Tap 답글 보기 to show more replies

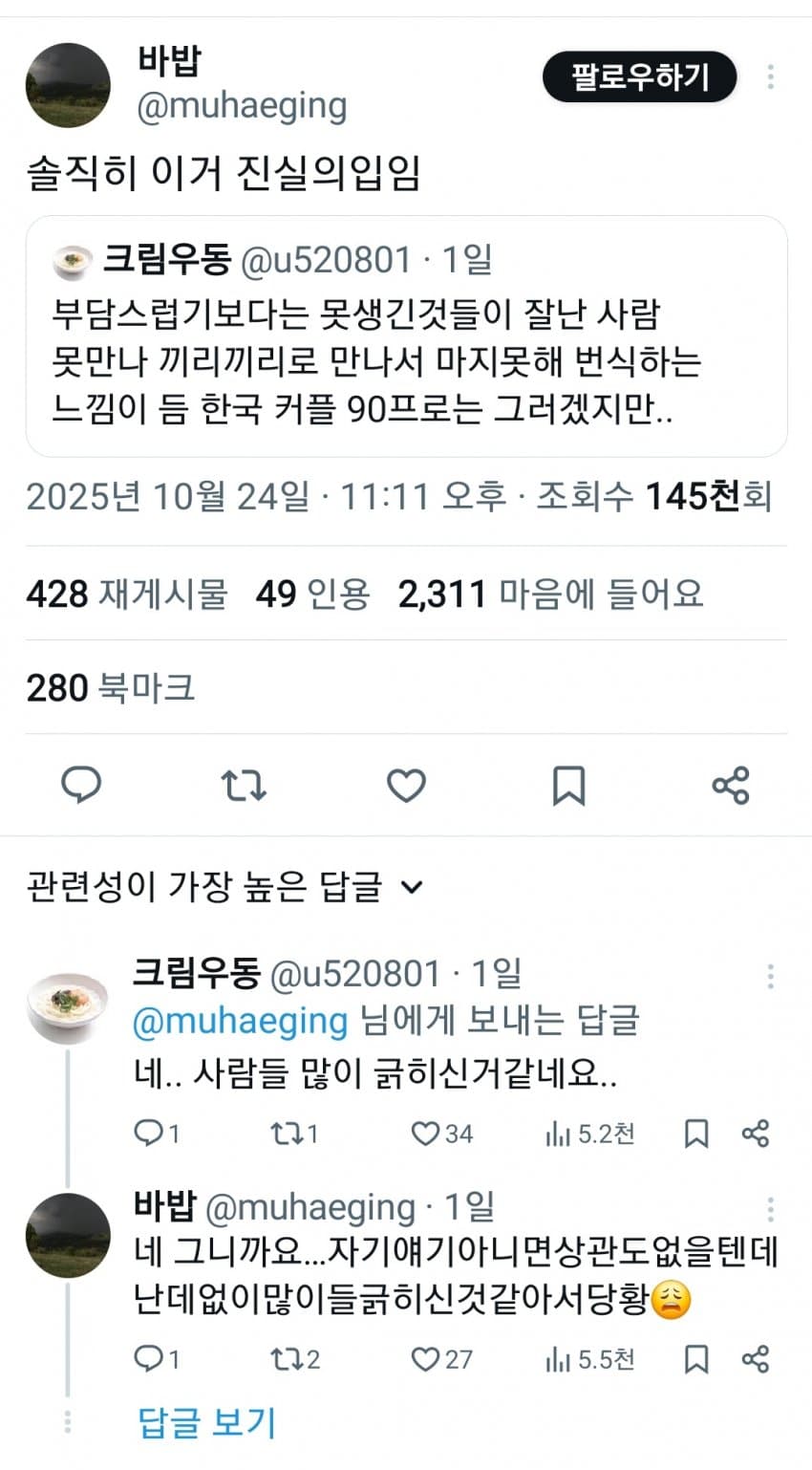click(x=206, y=1422)
